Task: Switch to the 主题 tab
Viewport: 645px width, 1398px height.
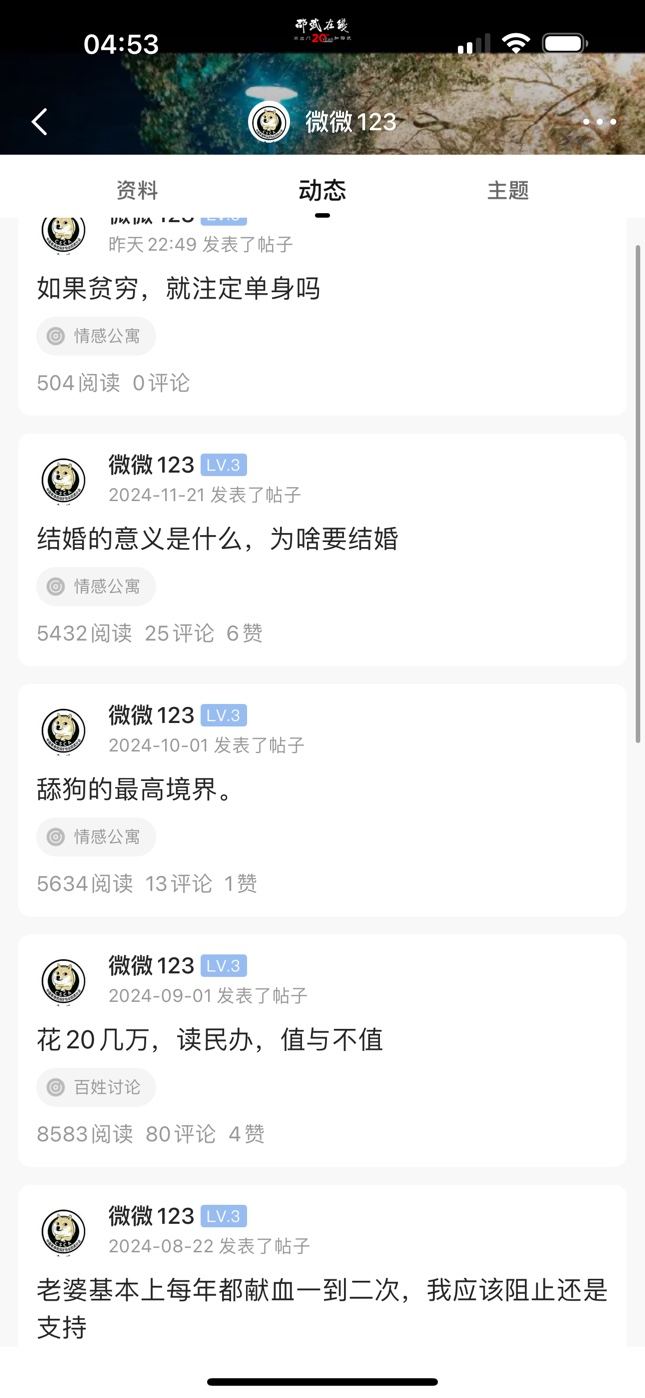Action: click(508, 190)
